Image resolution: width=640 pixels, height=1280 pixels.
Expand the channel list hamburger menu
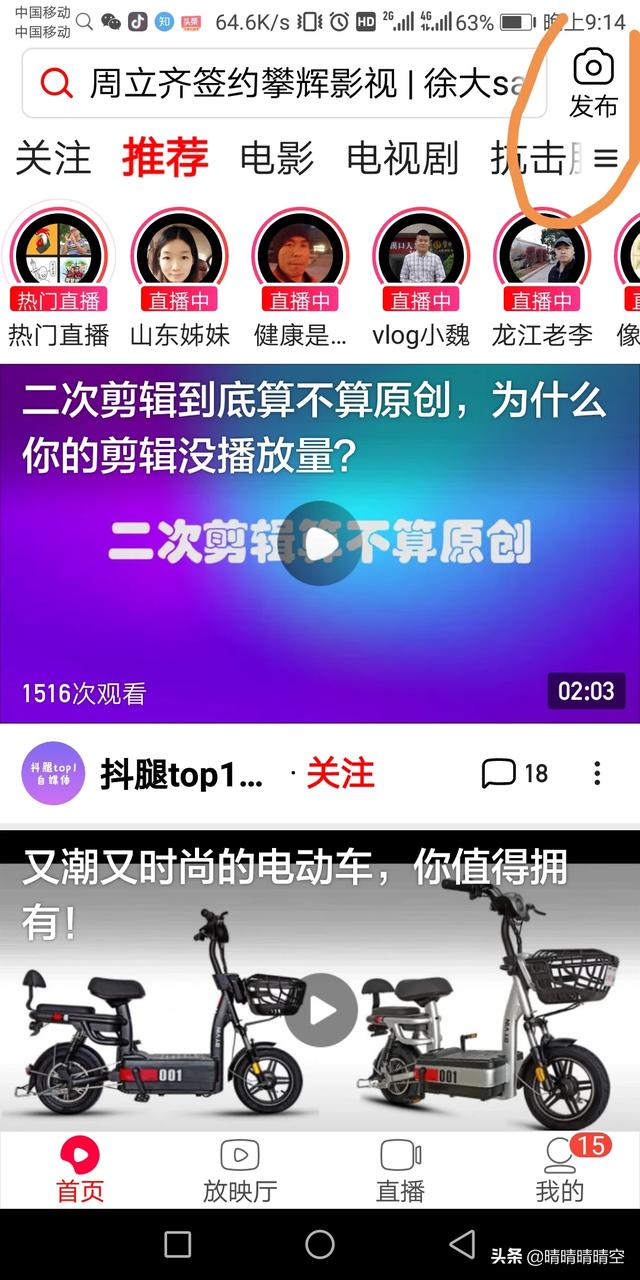[x=606, y=159]
